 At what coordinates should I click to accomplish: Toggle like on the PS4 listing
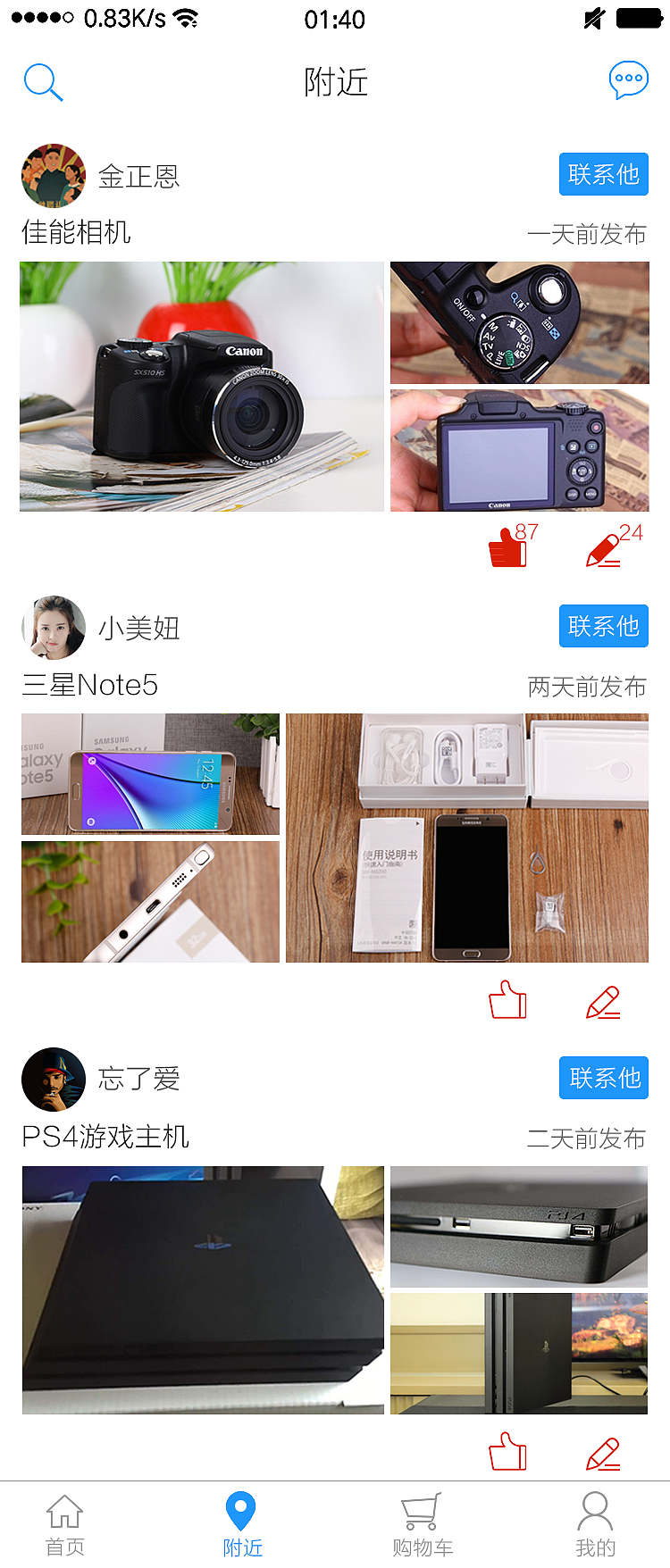click(x=507, y=1453)
